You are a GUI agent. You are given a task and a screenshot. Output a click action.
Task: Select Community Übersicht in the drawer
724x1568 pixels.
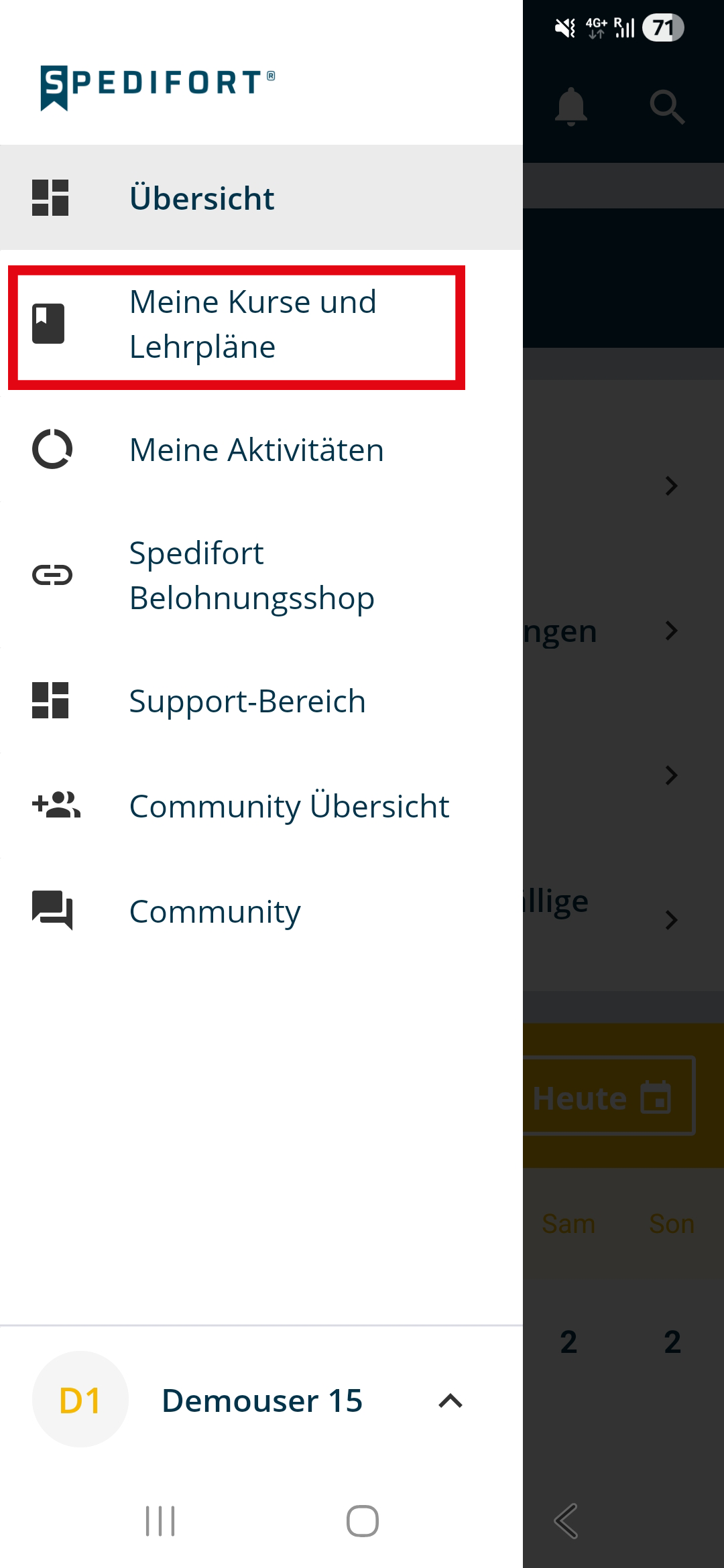click(261, 805)
